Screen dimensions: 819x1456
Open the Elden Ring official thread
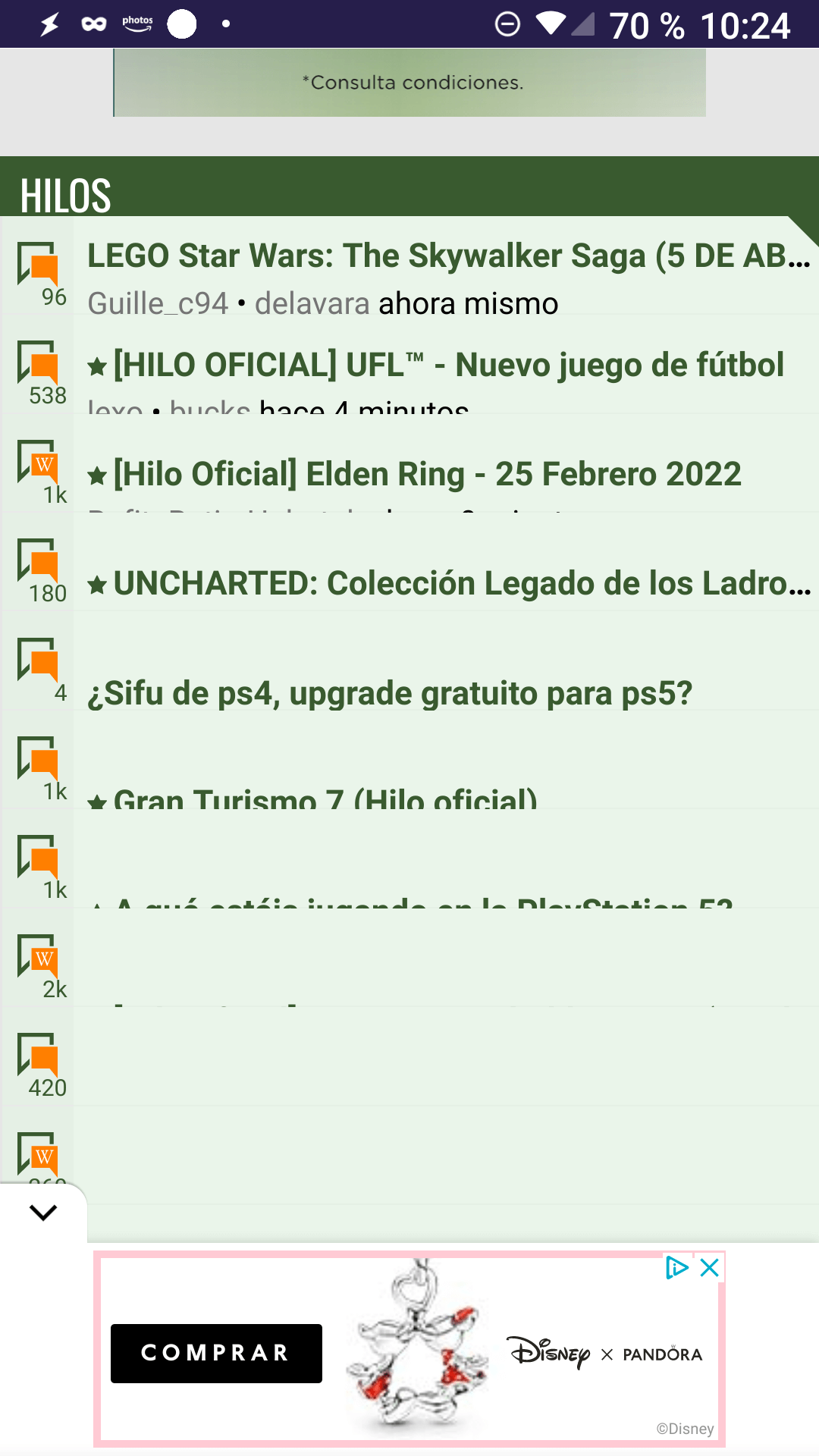pyautogui.click(x=427, y=475)
